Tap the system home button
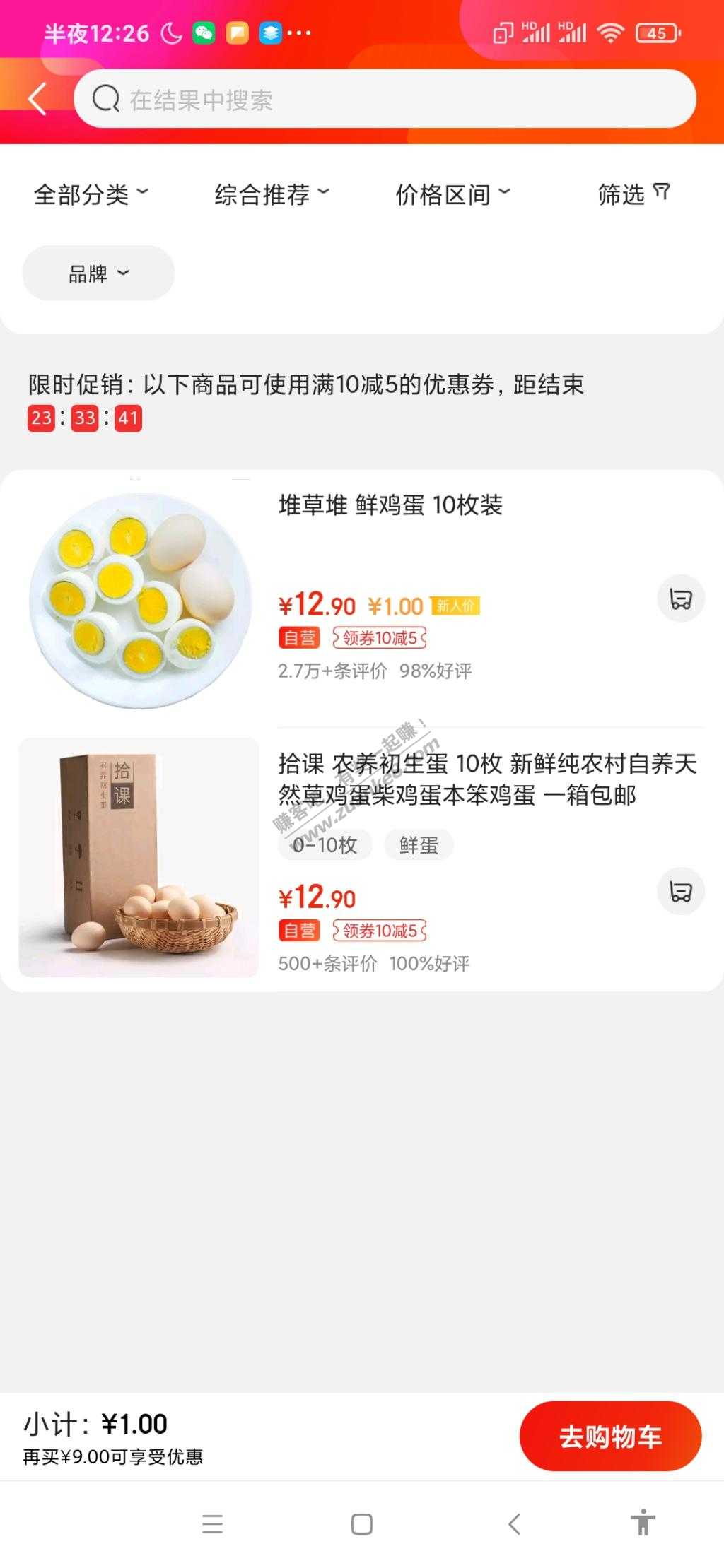The width and height of the screenshot is (724, 1568). [361, 1524]
